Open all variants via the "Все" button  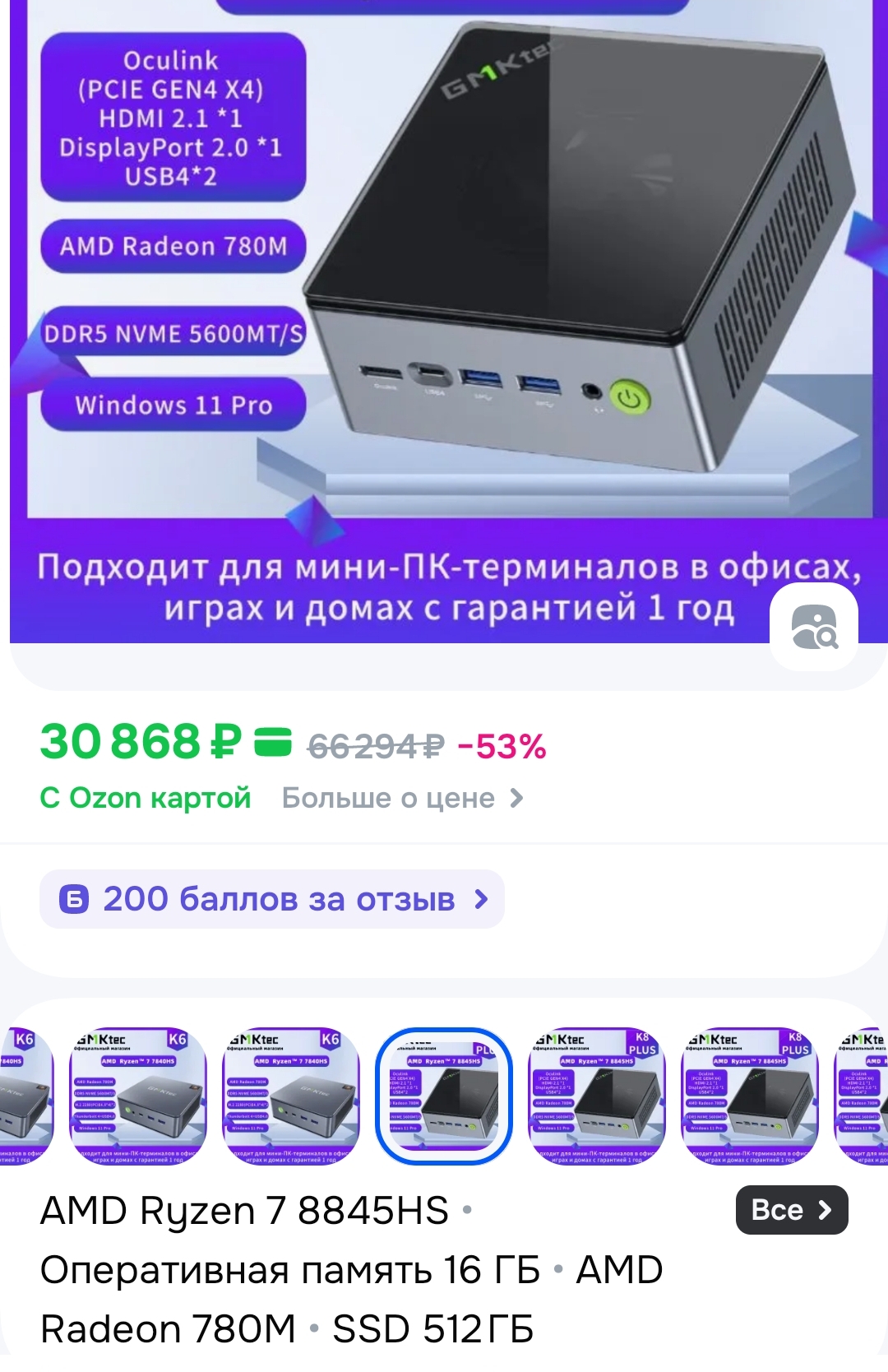click(x=791, y=1210)
